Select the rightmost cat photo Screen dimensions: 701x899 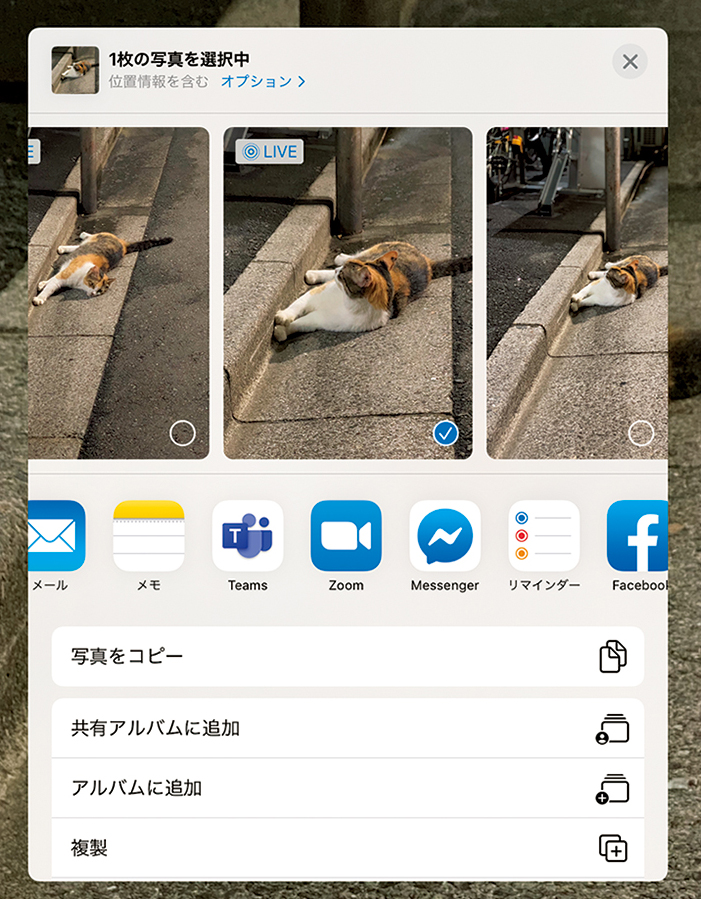[640, 433]
